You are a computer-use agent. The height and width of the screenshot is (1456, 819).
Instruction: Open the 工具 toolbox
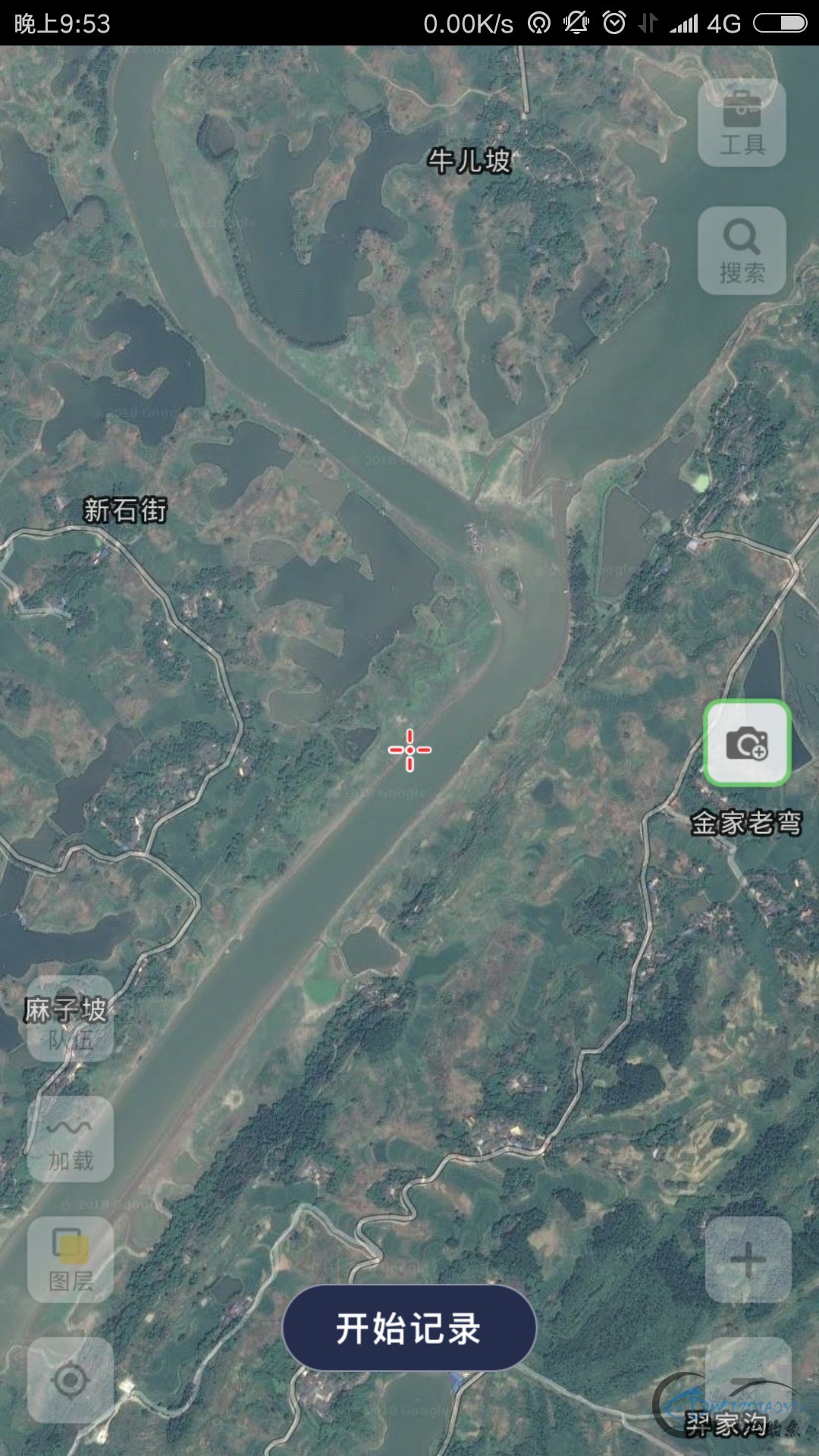[x=742, y=123]
